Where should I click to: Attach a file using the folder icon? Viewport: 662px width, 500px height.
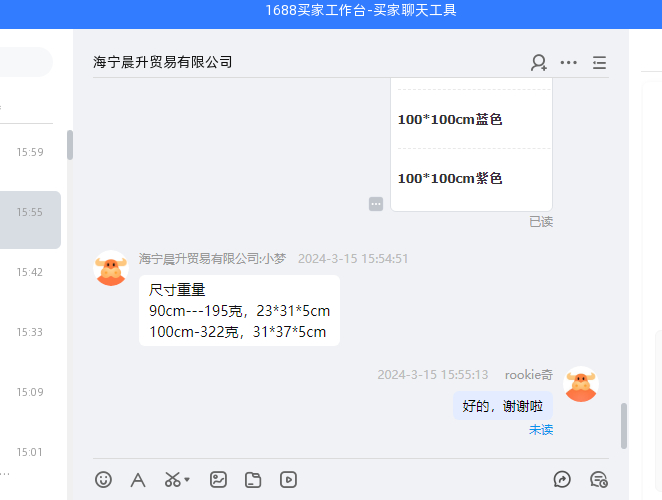click(253, 479)
